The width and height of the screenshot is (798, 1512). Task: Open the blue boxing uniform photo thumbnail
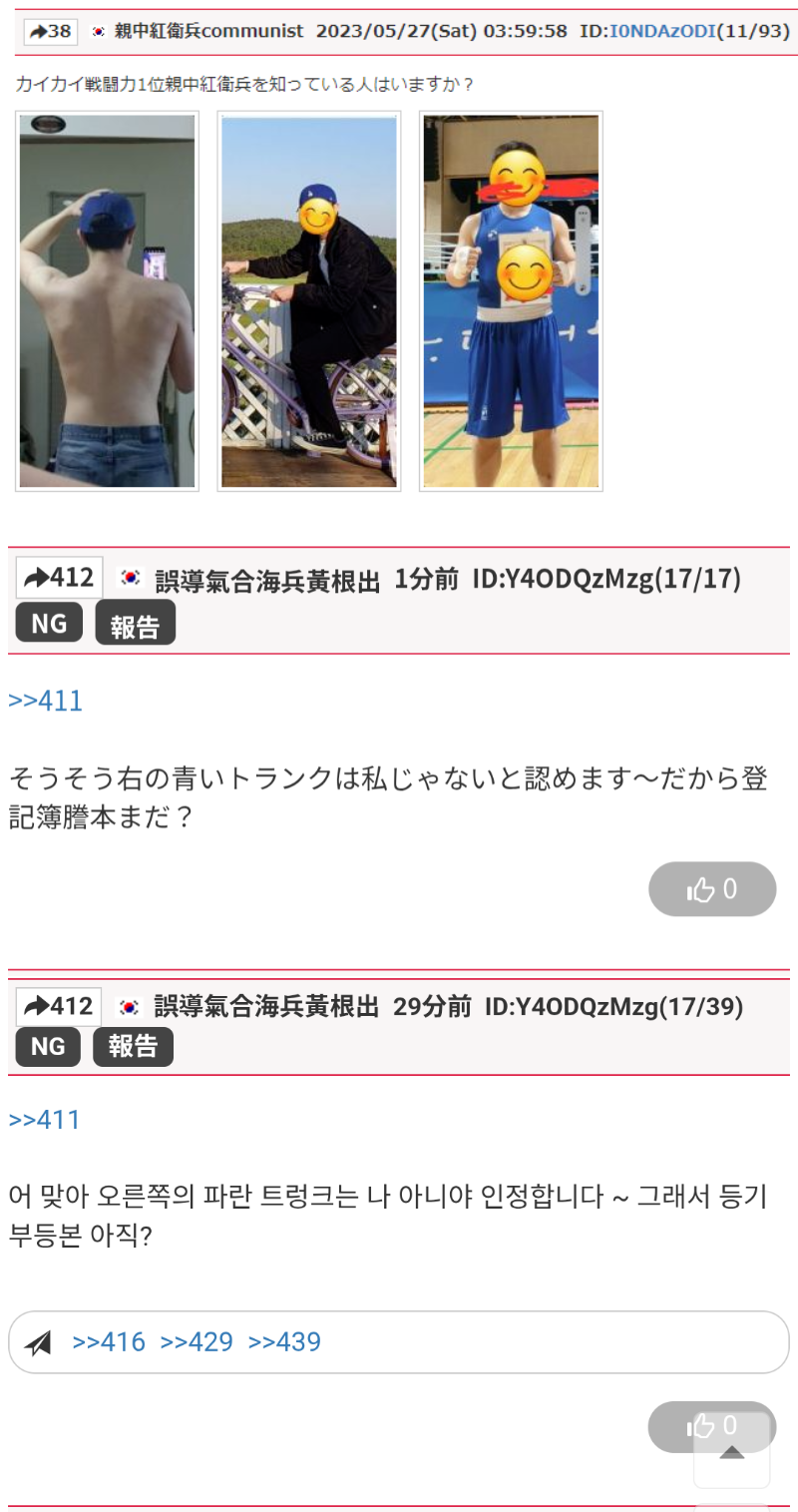(x=511, y=301)
